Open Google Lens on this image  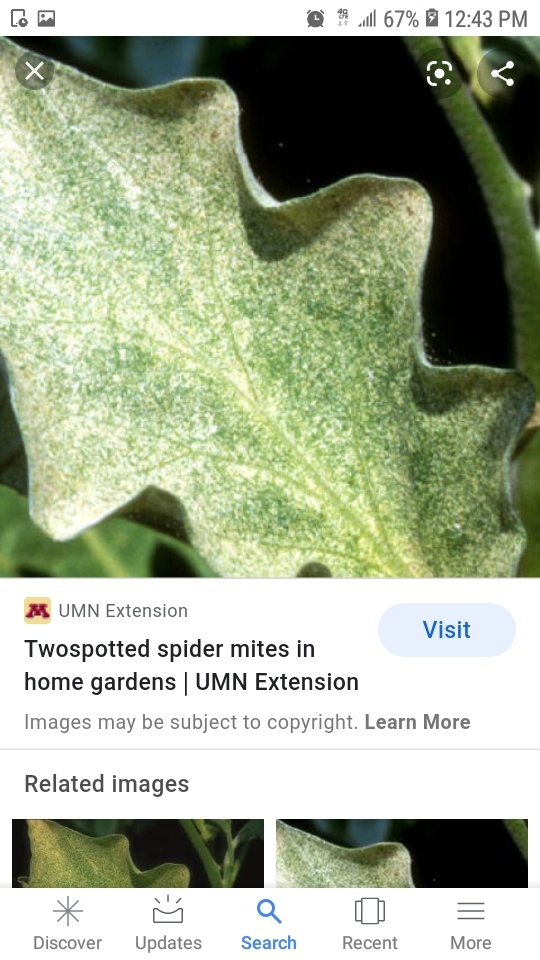coord(439,74)
